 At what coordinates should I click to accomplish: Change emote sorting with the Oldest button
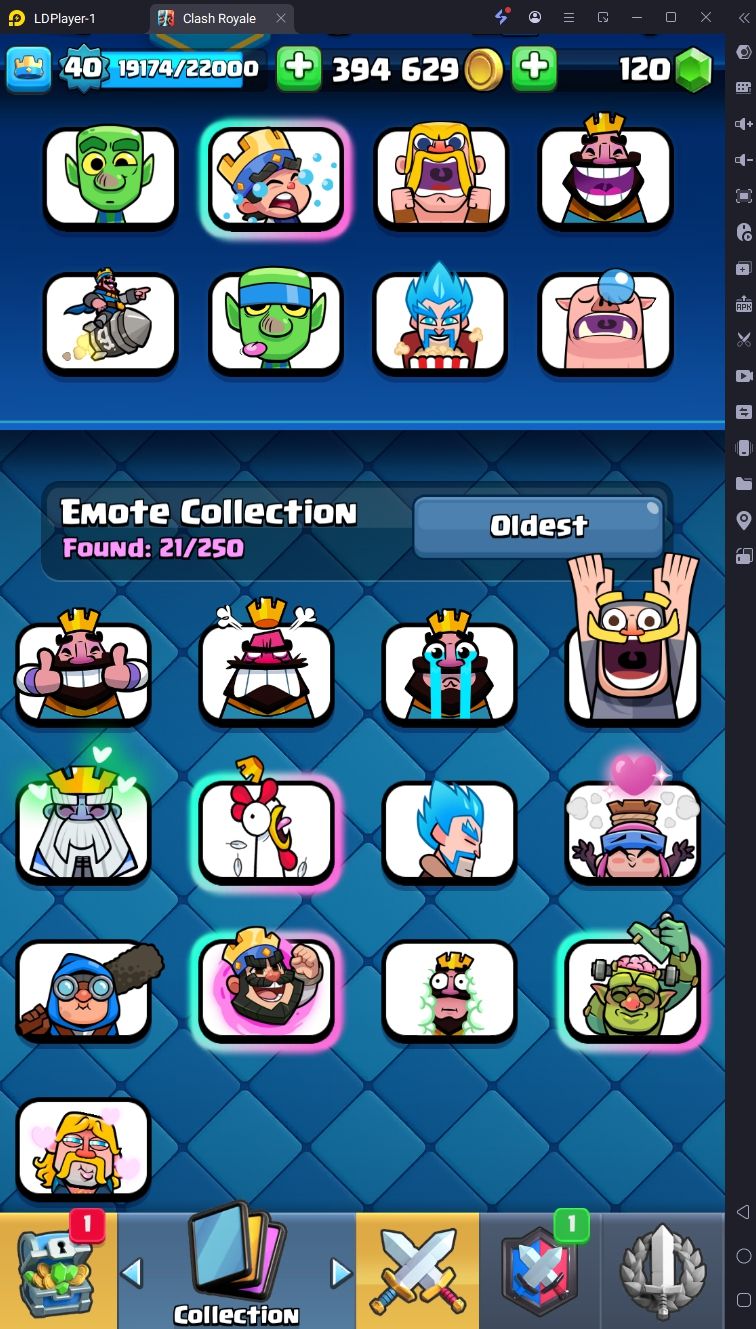(538, 526)
